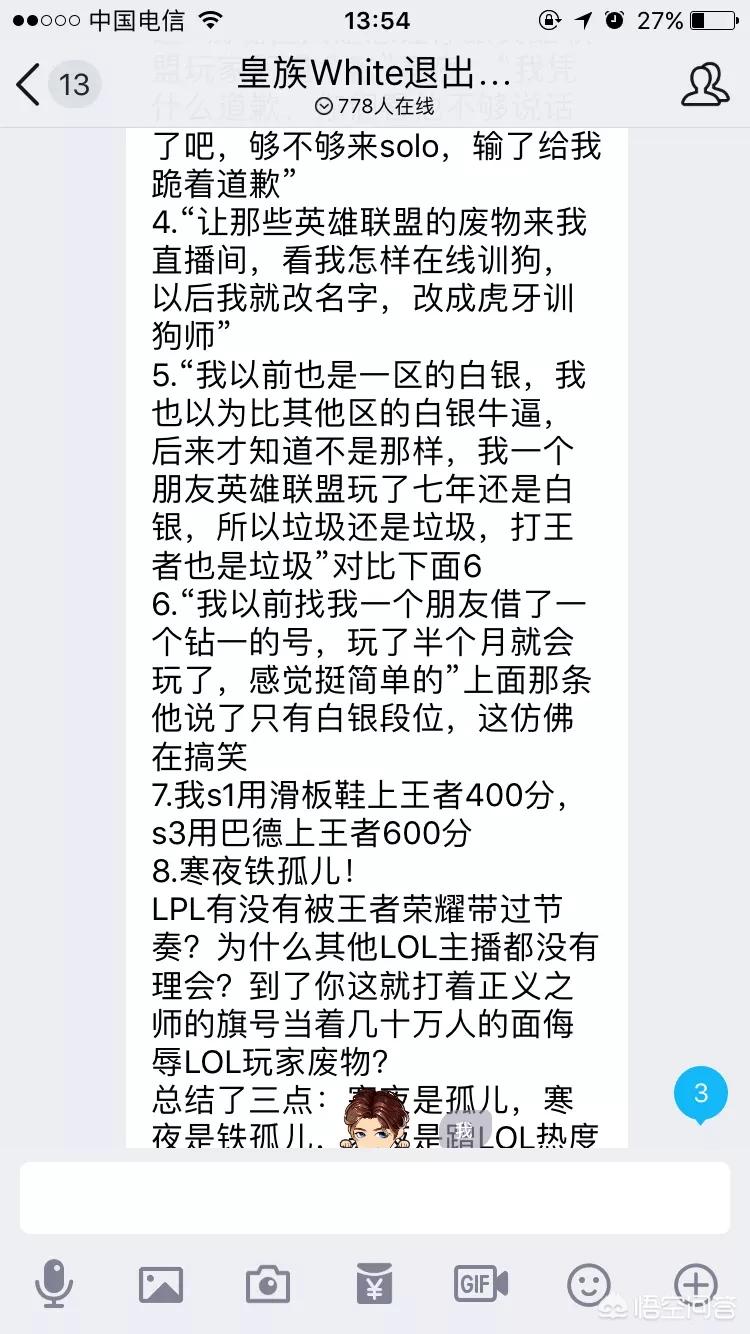Screen dimensions: 750x1334
Task: Open the group members profile icon
Action: pyautogui.click(x=704, y=85)
